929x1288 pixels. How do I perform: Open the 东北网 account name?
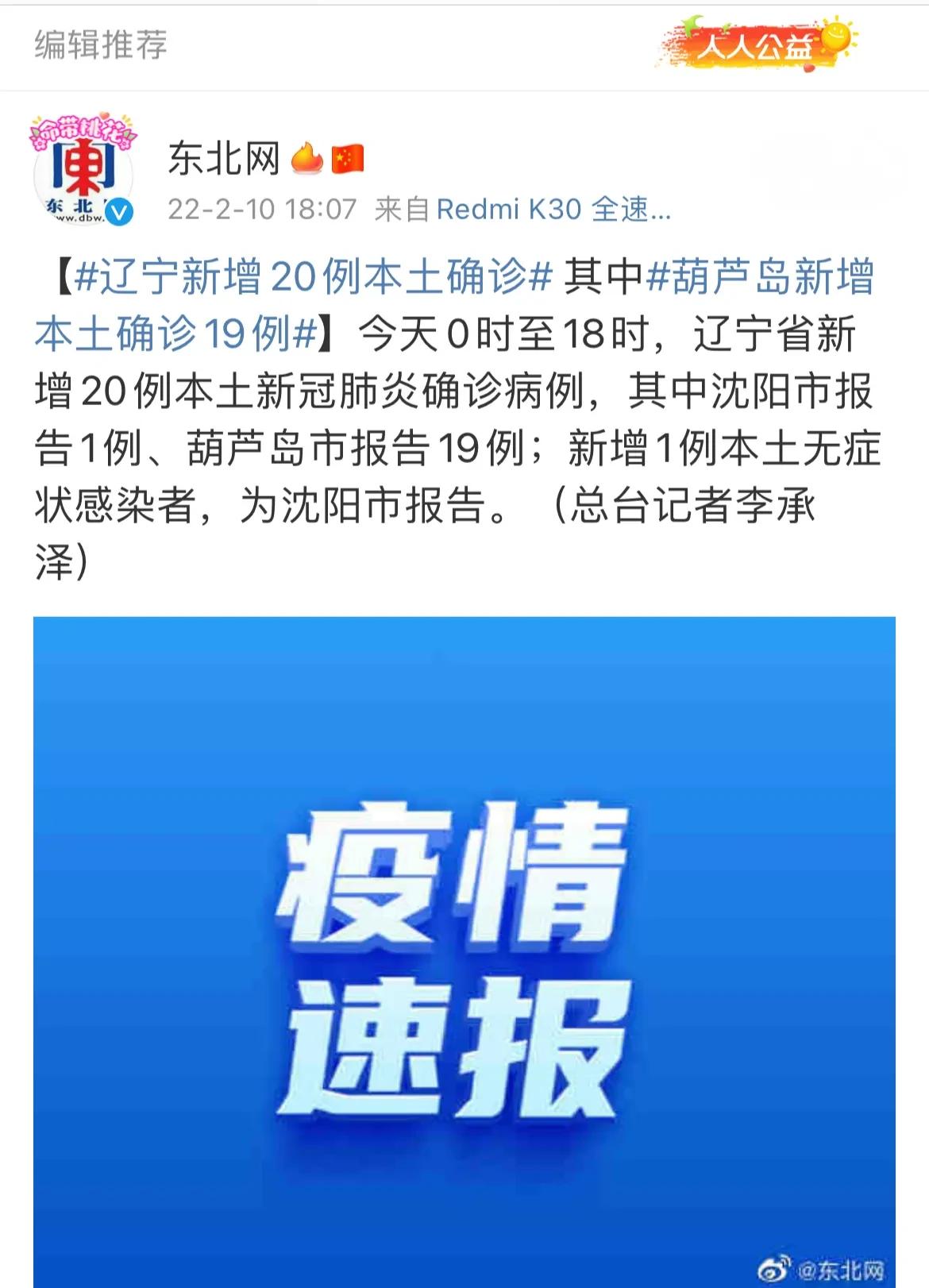coord(224,158)
